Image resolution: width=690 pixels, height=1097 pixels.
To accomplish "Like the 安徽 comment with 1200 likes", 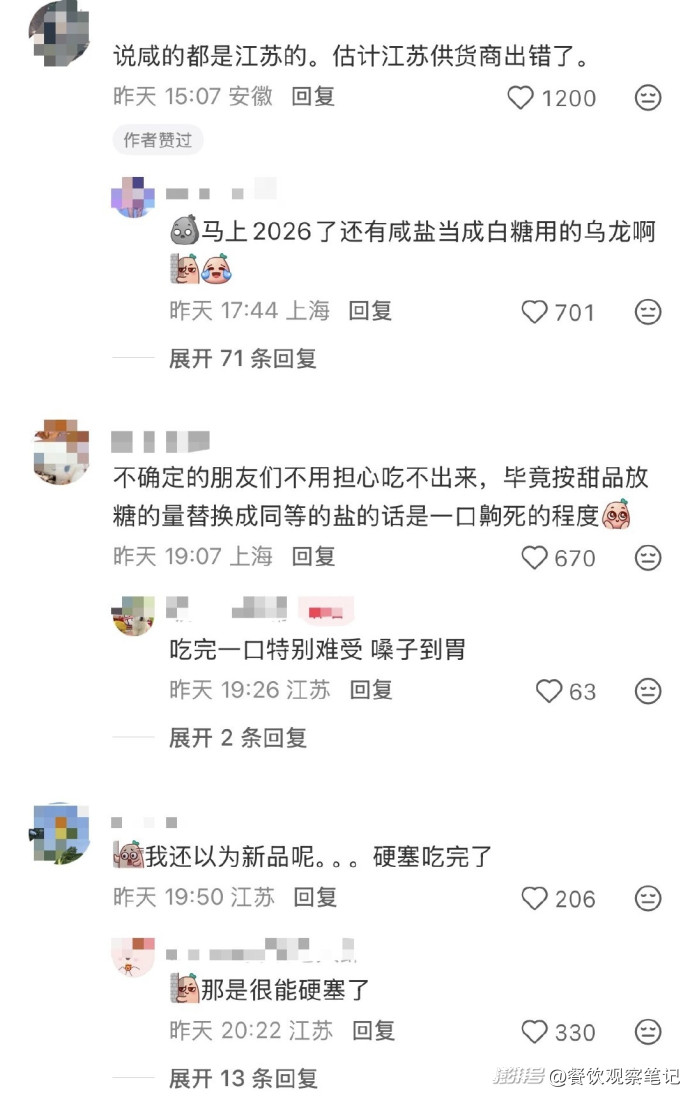I will 522,98.
